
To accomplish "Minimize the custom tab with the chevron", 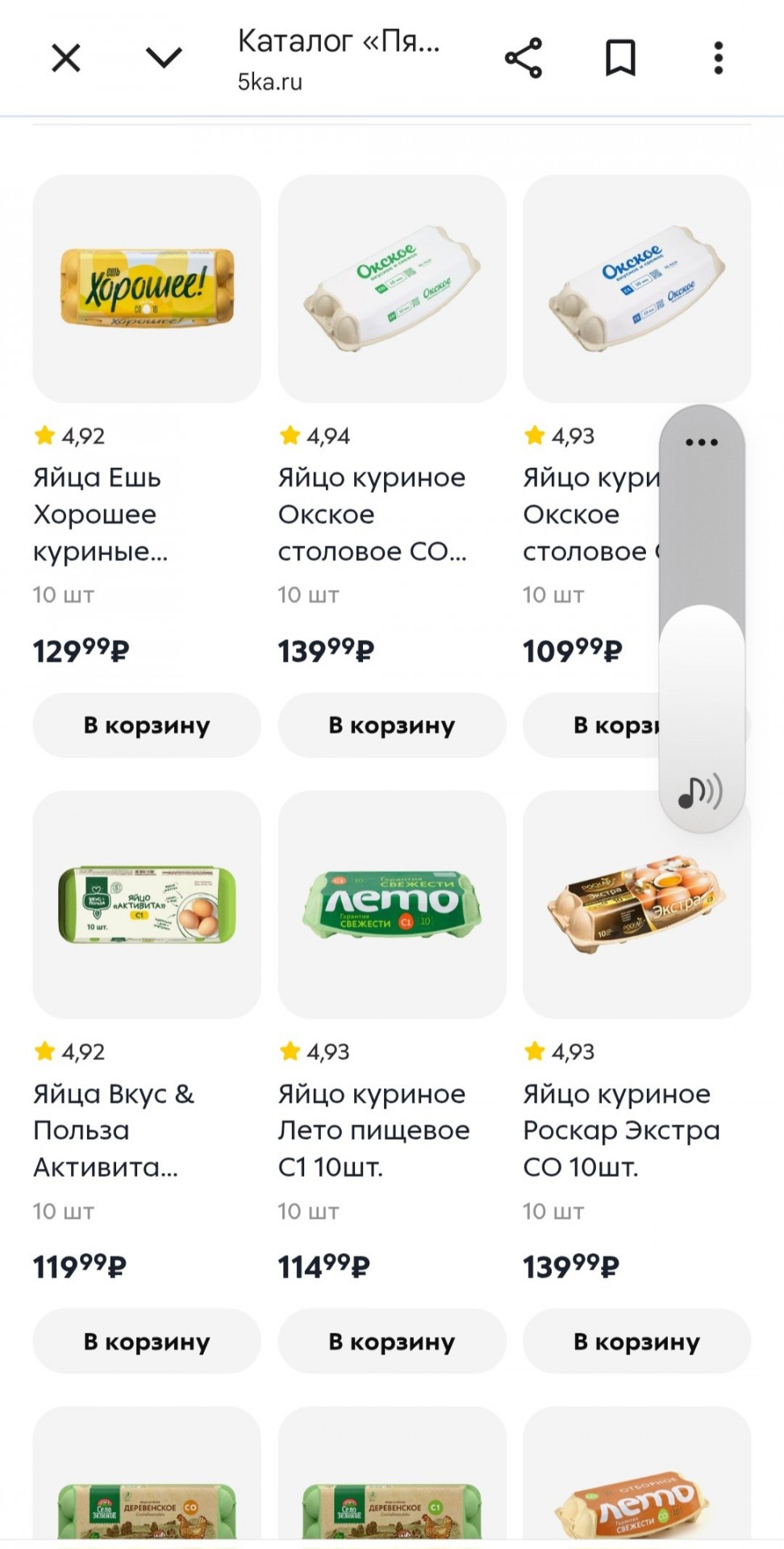I will click(x=164, y=58).
